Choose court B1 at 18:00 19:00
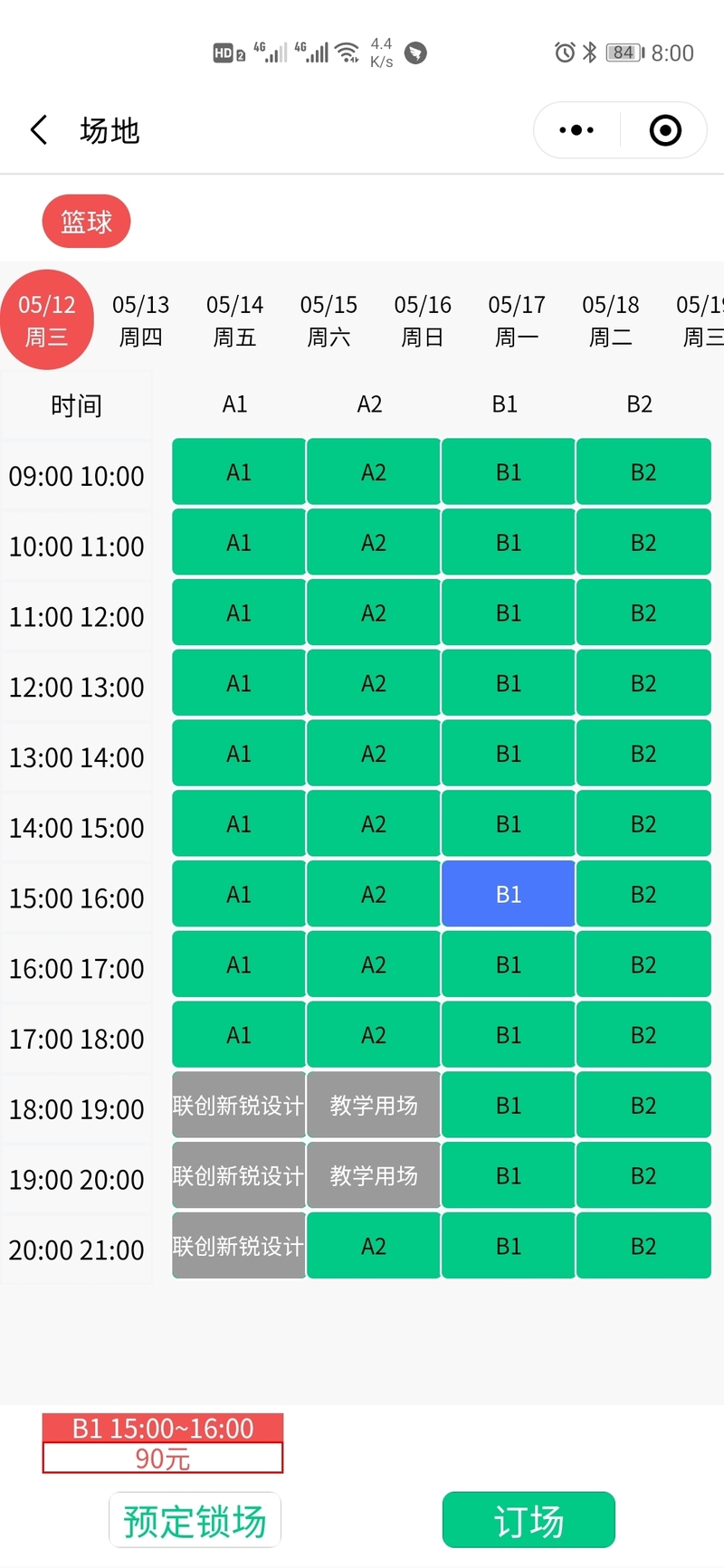This screenshot has height=1568, width=724. point(509,1105)
